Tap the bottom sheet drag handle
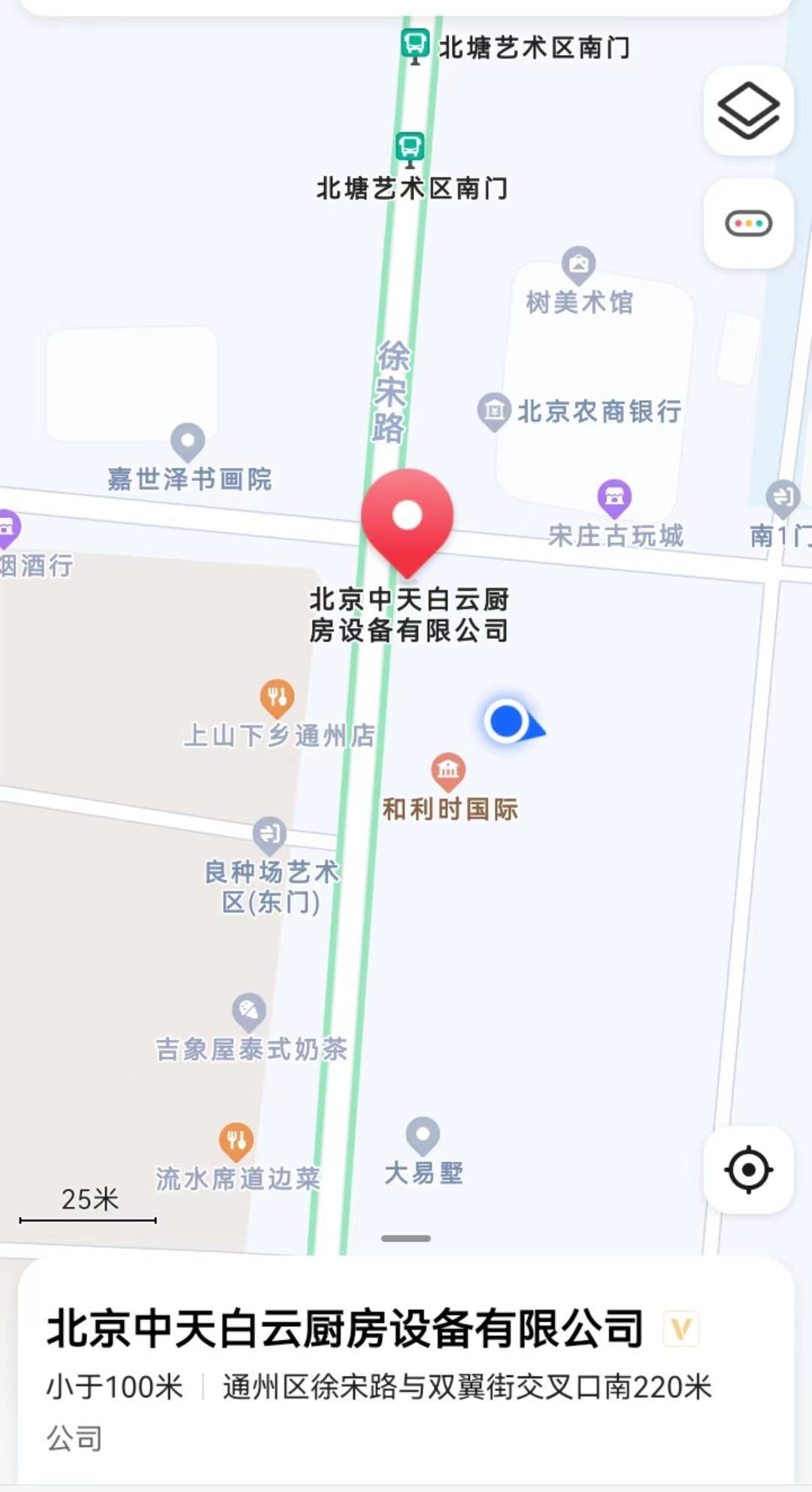The image size is (812, 1492). pyautogui.click(x=406, y=1239)
